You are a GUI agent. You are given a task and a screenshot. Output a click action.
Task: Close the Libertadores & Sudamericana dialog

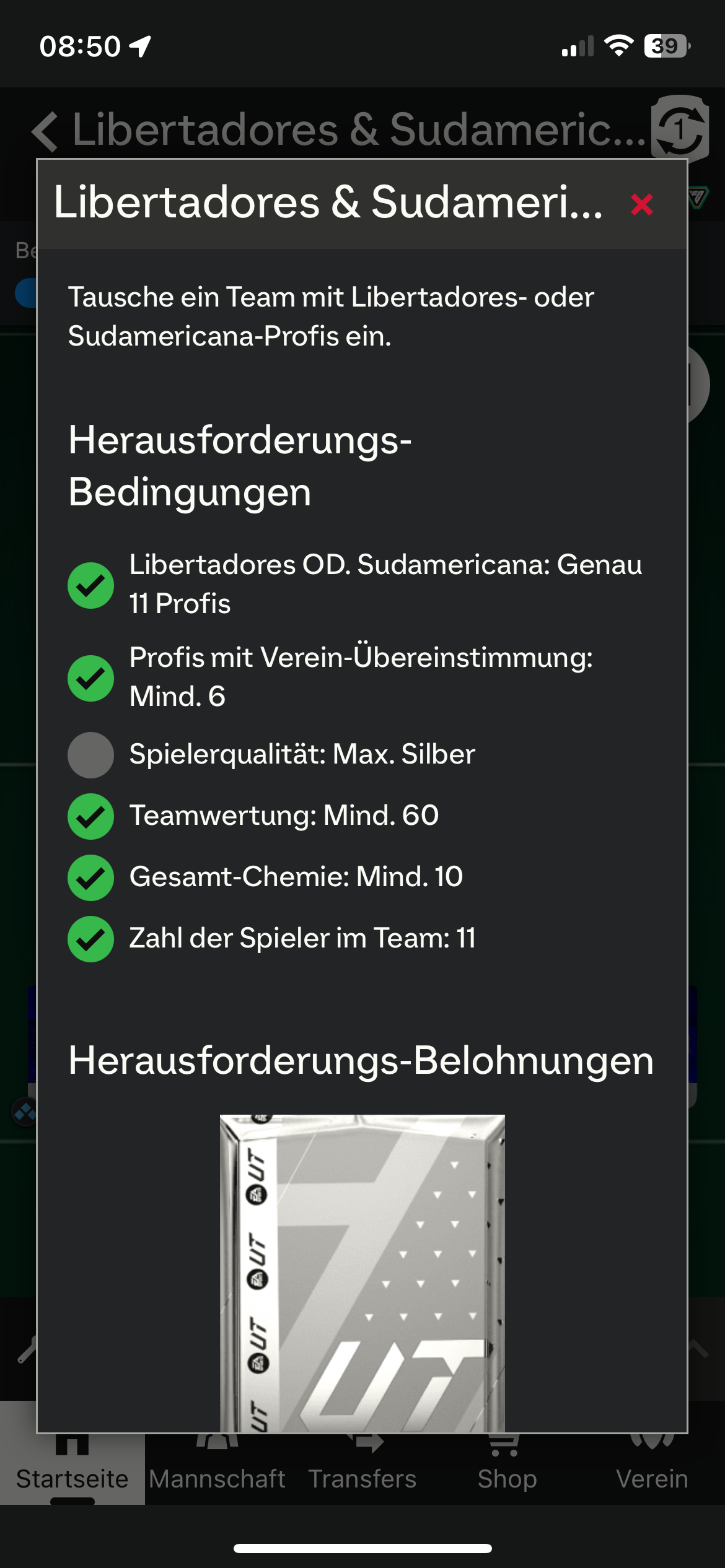[x=641, y=204]
